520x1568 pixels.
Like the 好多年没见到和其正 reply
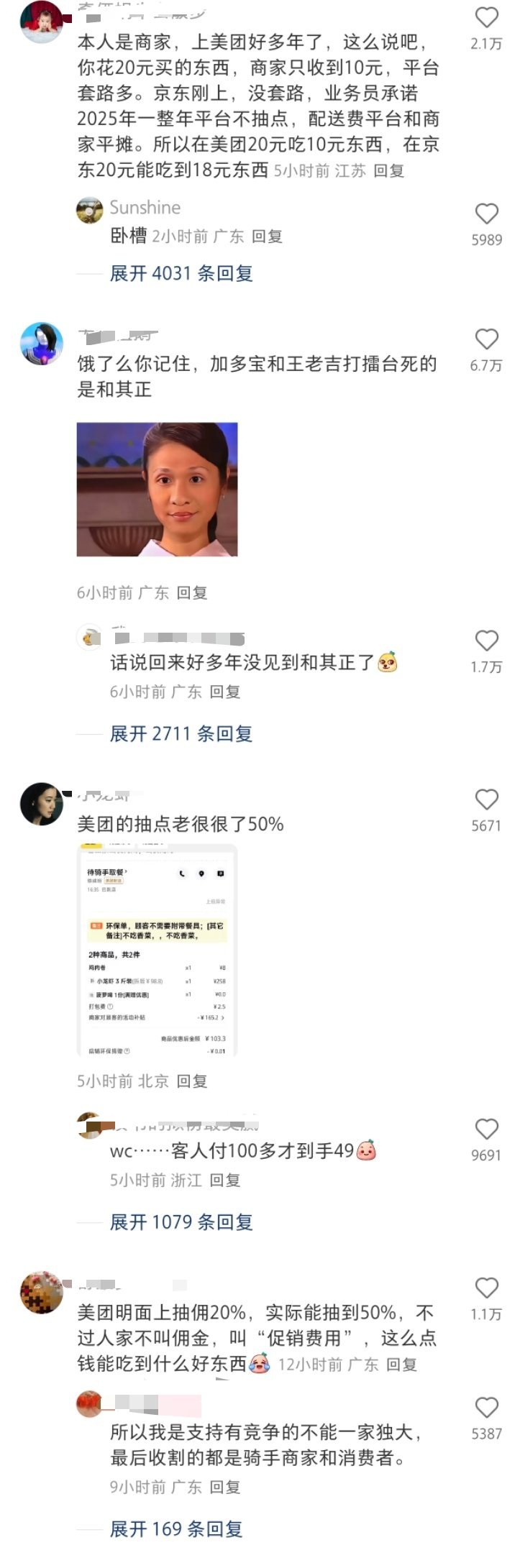487,641
